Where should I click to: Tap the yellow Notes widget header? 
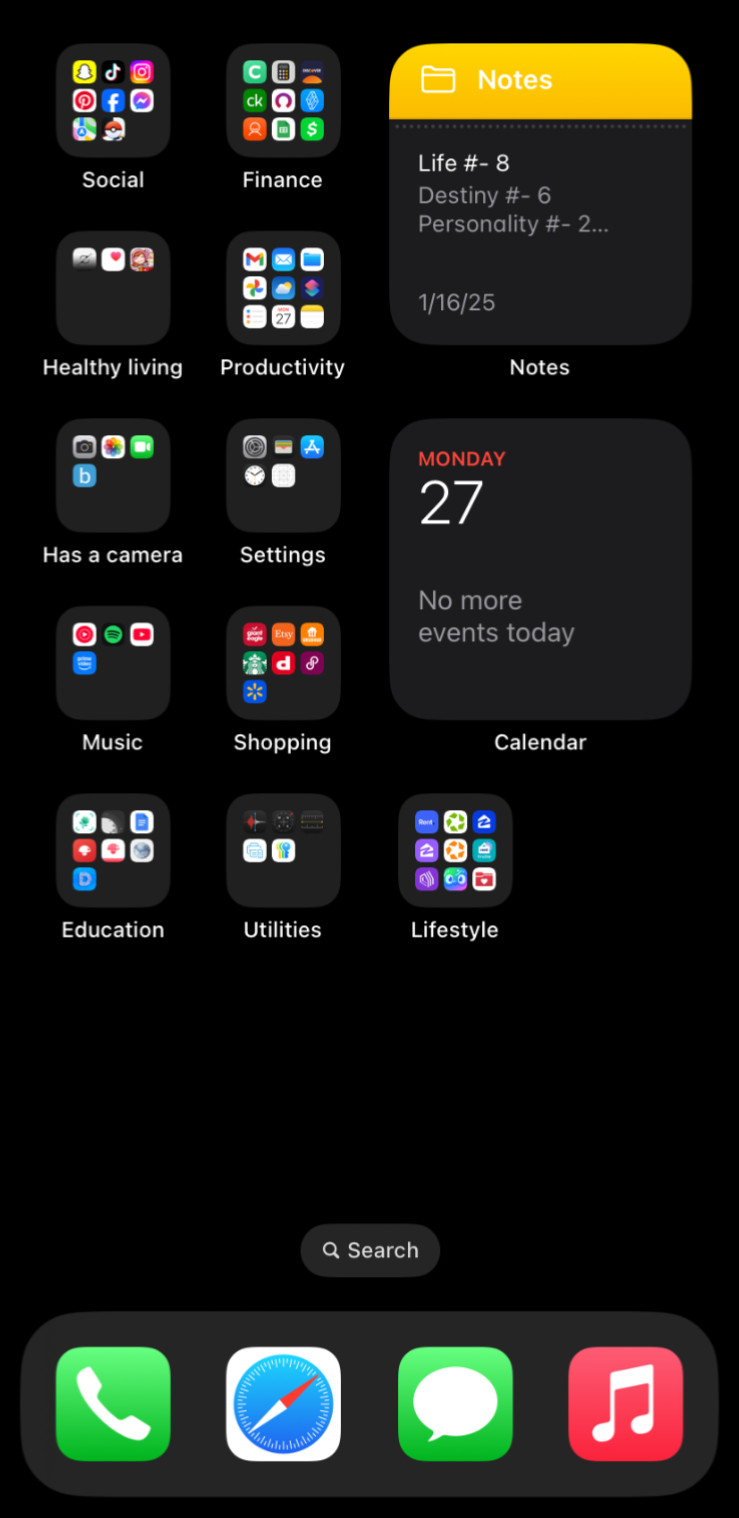[x=540, y=80]
